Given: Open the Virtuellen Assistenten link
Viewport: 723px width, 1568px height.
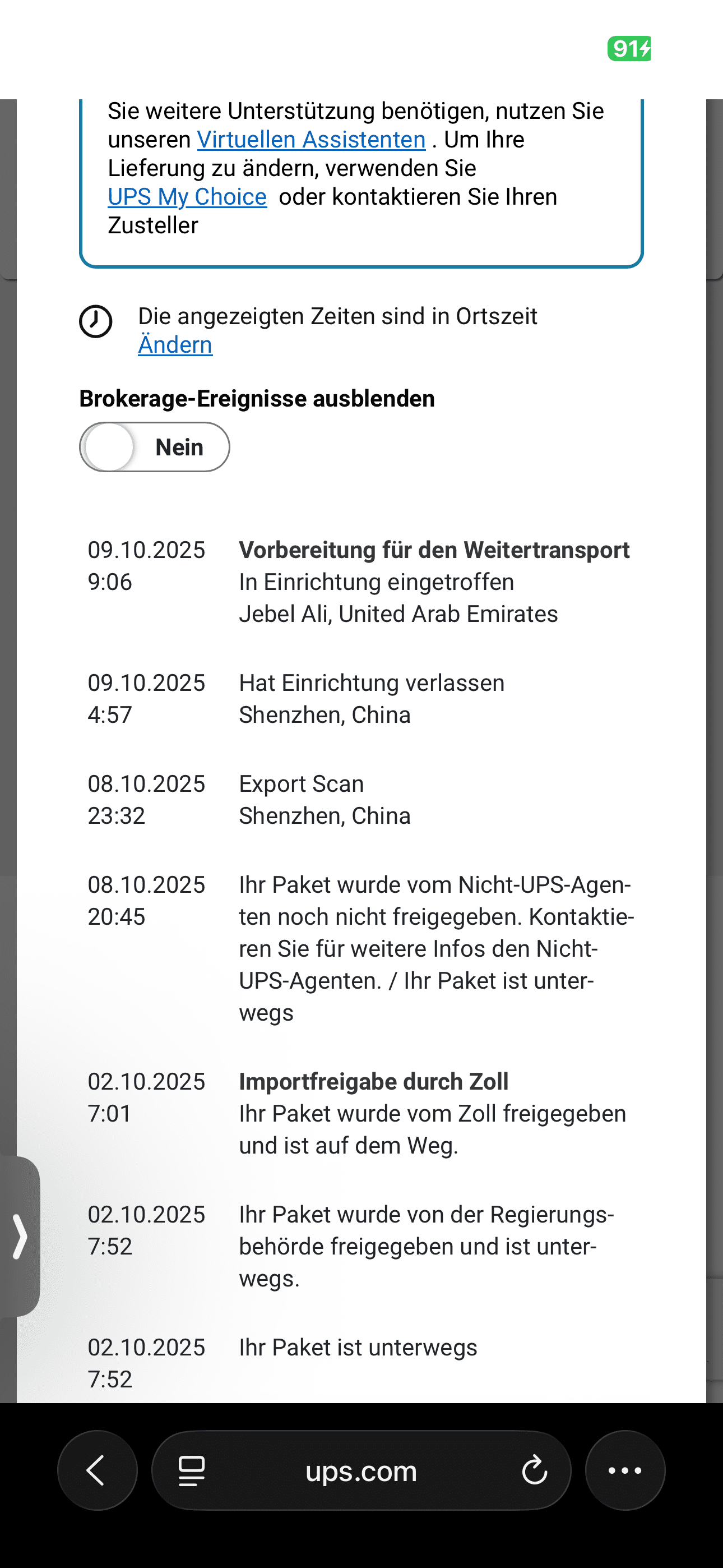Looking at the screenshot, I should [311, 140].
